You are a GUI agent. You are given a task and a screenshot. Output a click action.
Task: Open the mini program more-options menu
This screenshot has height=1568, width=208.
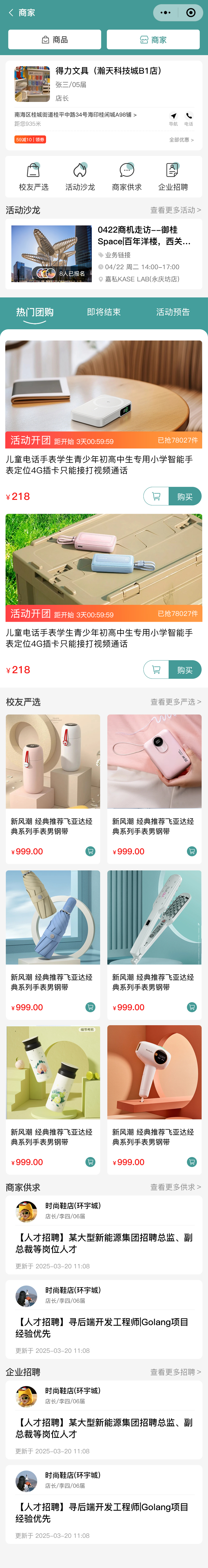coord(165,13)
